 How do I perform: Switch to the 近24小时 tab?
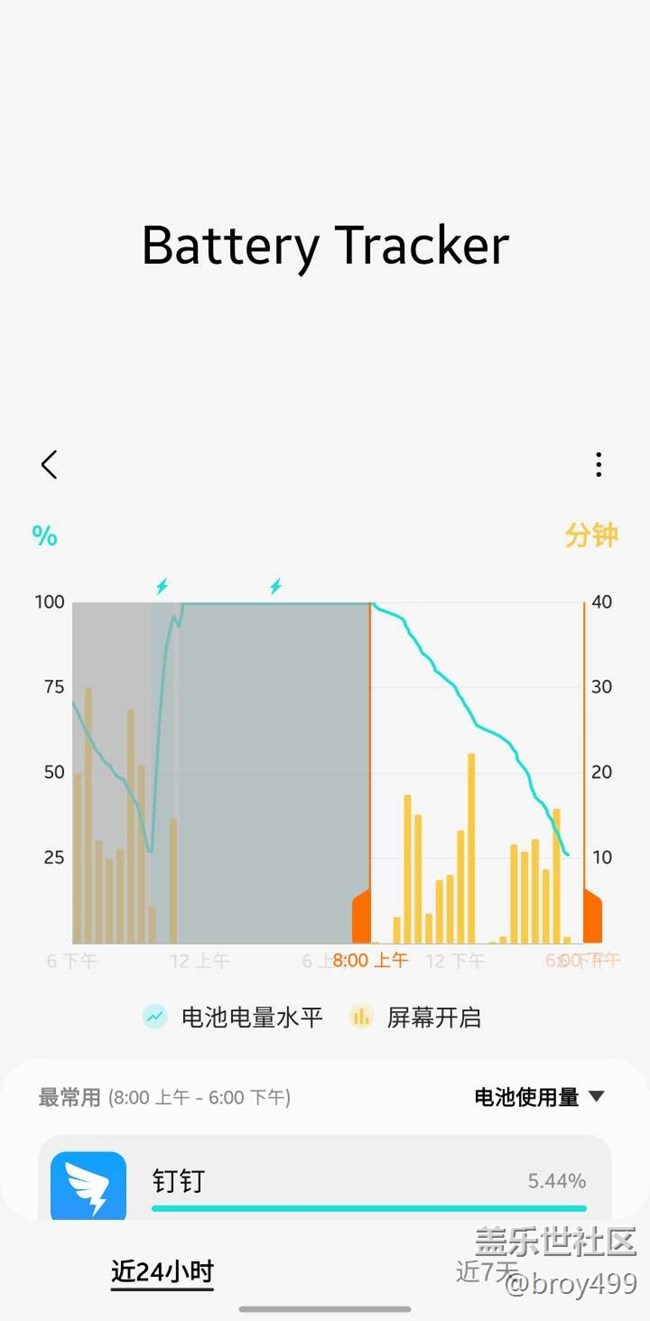162,1272
